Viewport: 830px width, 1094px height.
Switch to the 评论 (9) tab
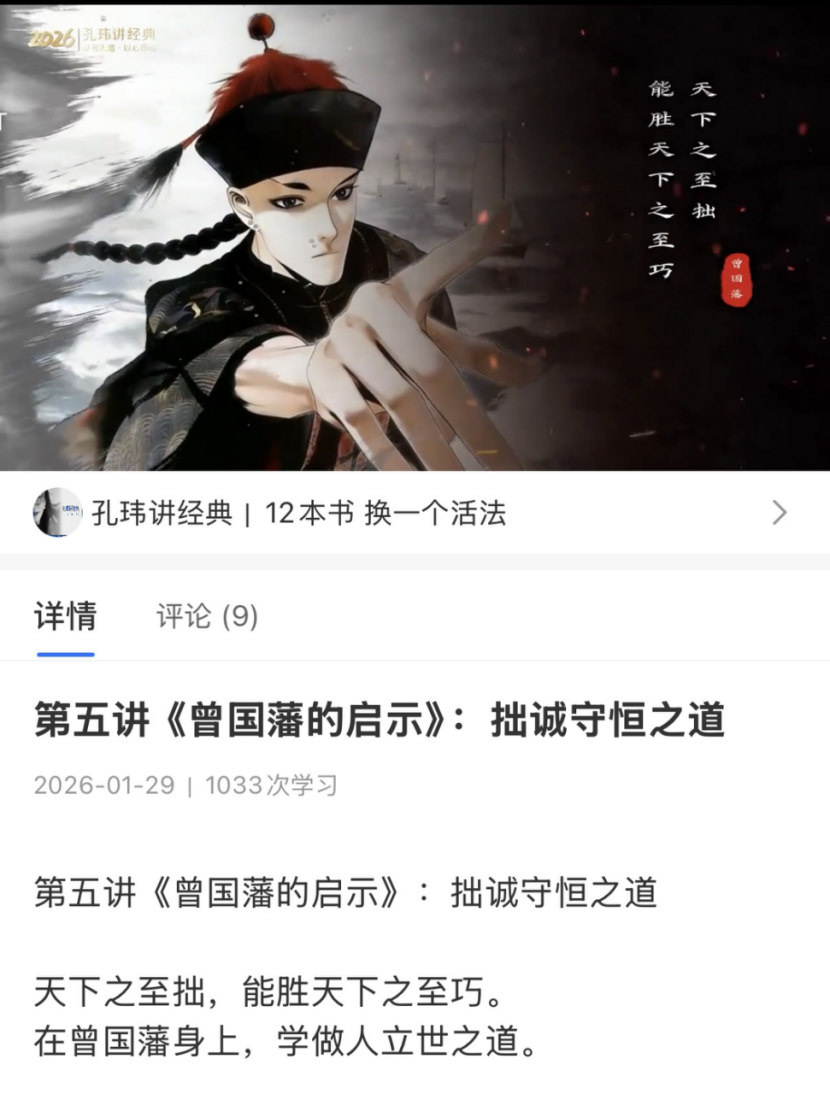click(207, 616)
